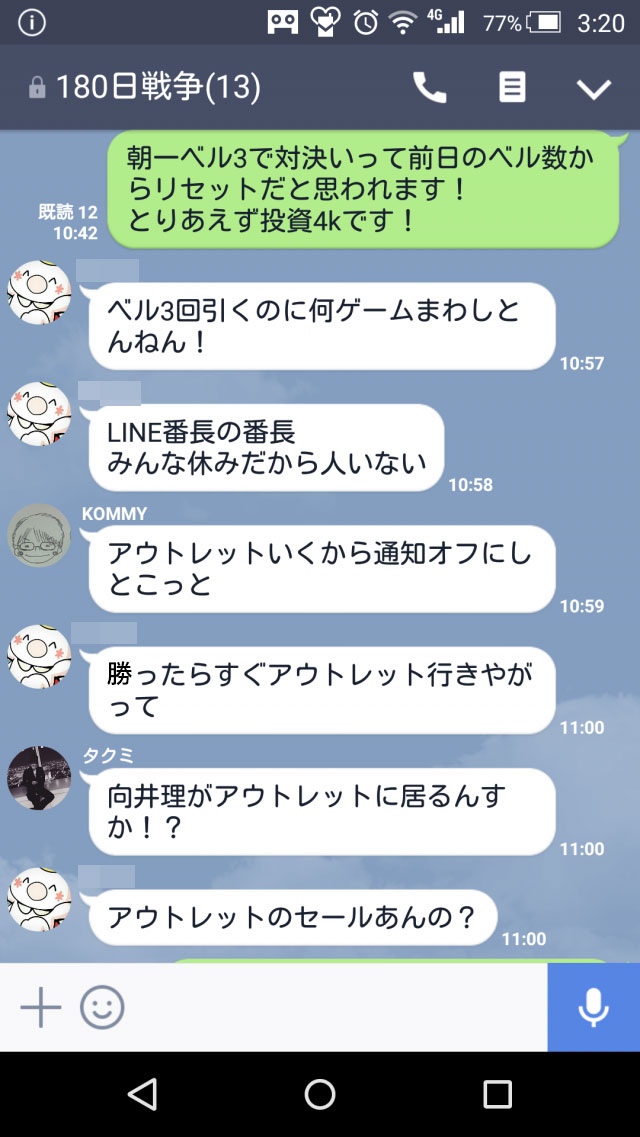Open タクミ's profile picture
The width and height of the screenshot is (640, 1137).
pos(39,778)
